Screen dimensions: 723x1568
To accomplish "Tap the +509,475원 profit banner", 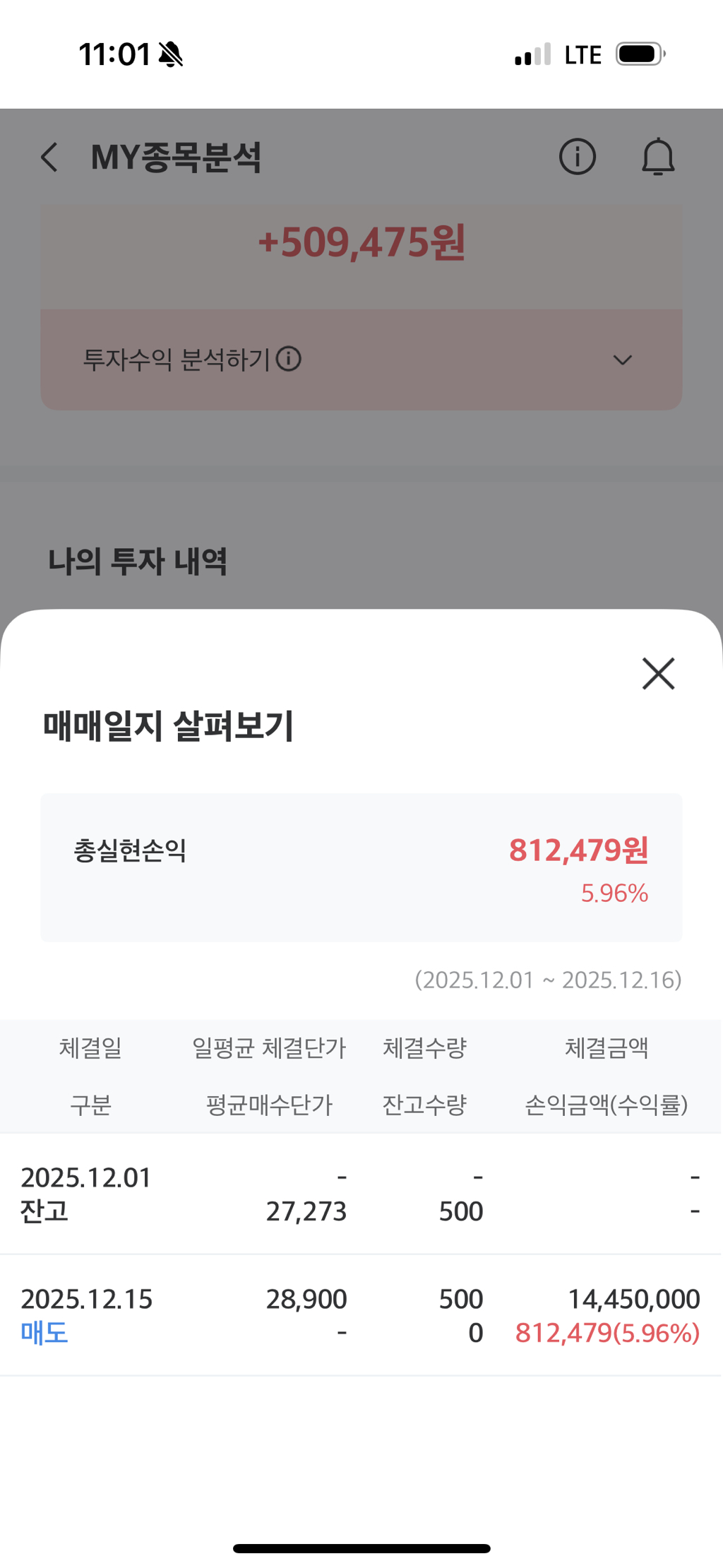I will (x=361, y=244).
